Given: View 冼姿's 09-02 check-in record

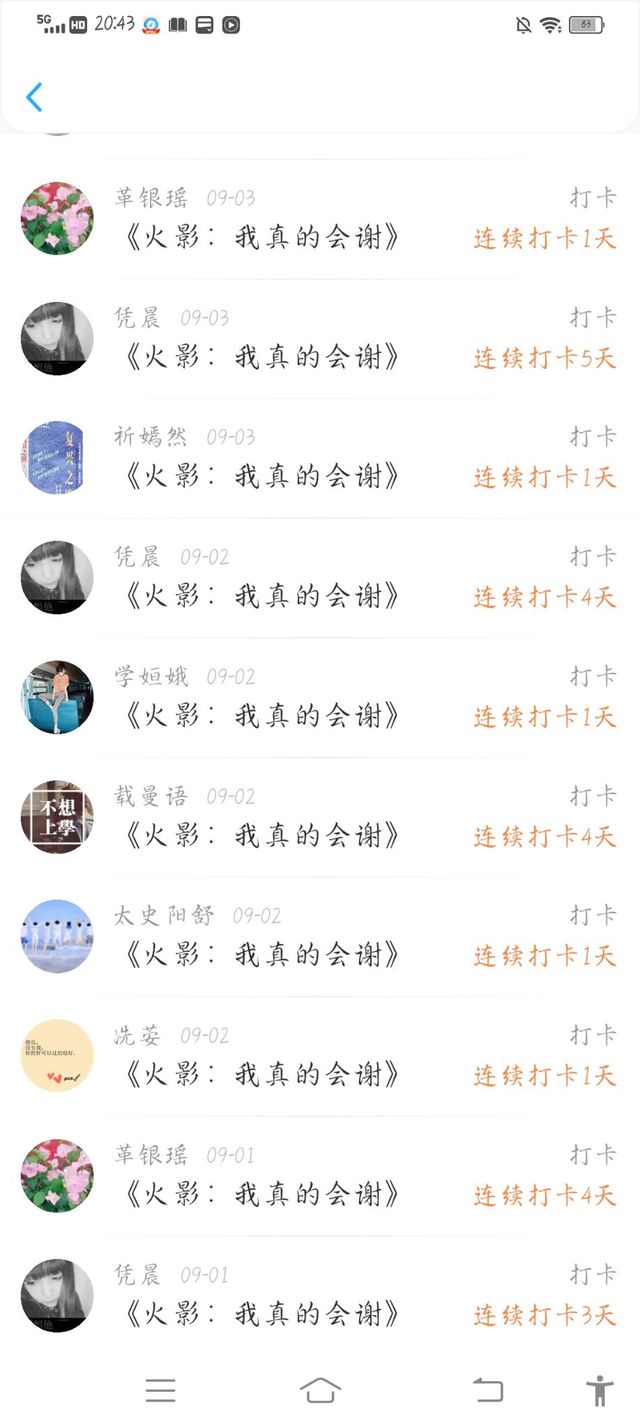Looking at the screenshot, I should [x=320, y=1056].
